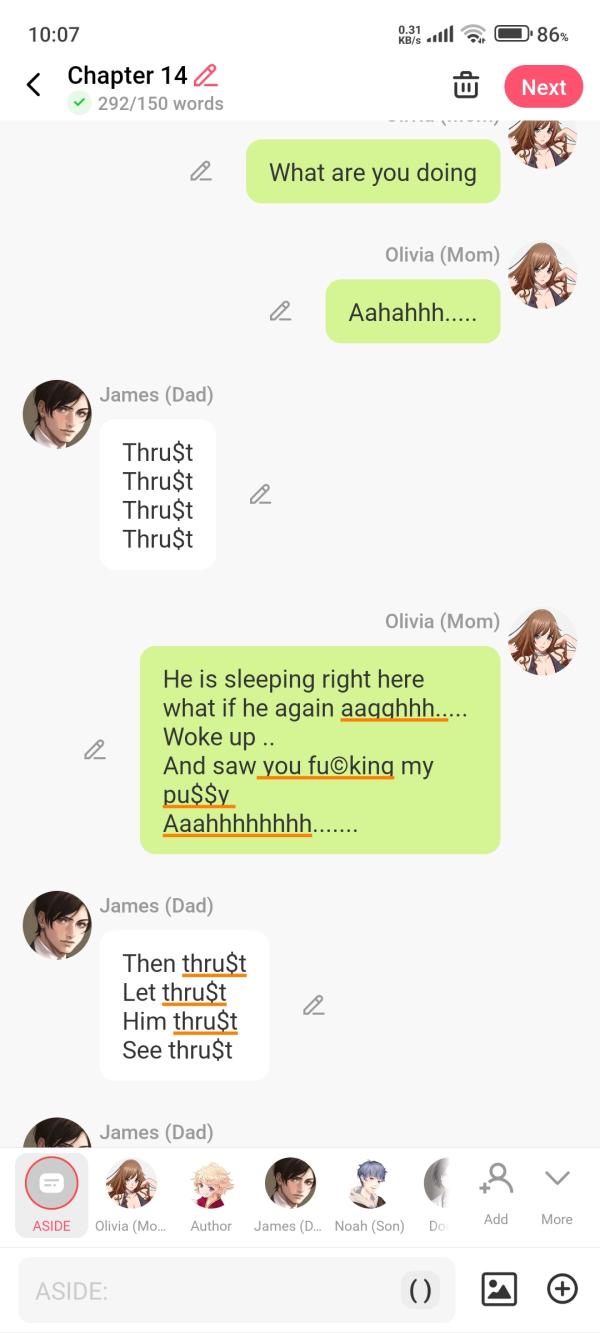Viewport: 600px width, 1333px height.
Task: Choose James (Dad) as speaker
Action: point(290,1195)
